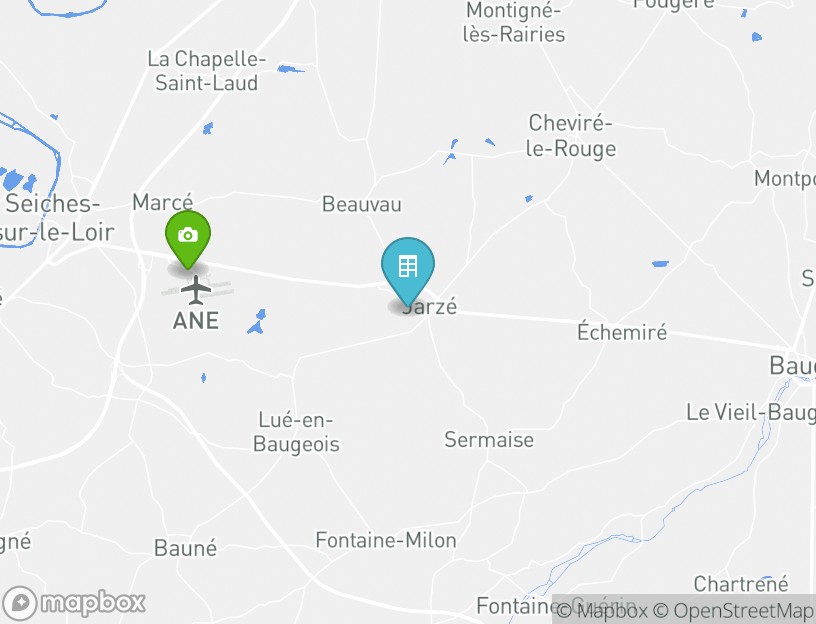Tap the blue building marker at Jarzé

(407, 268)
